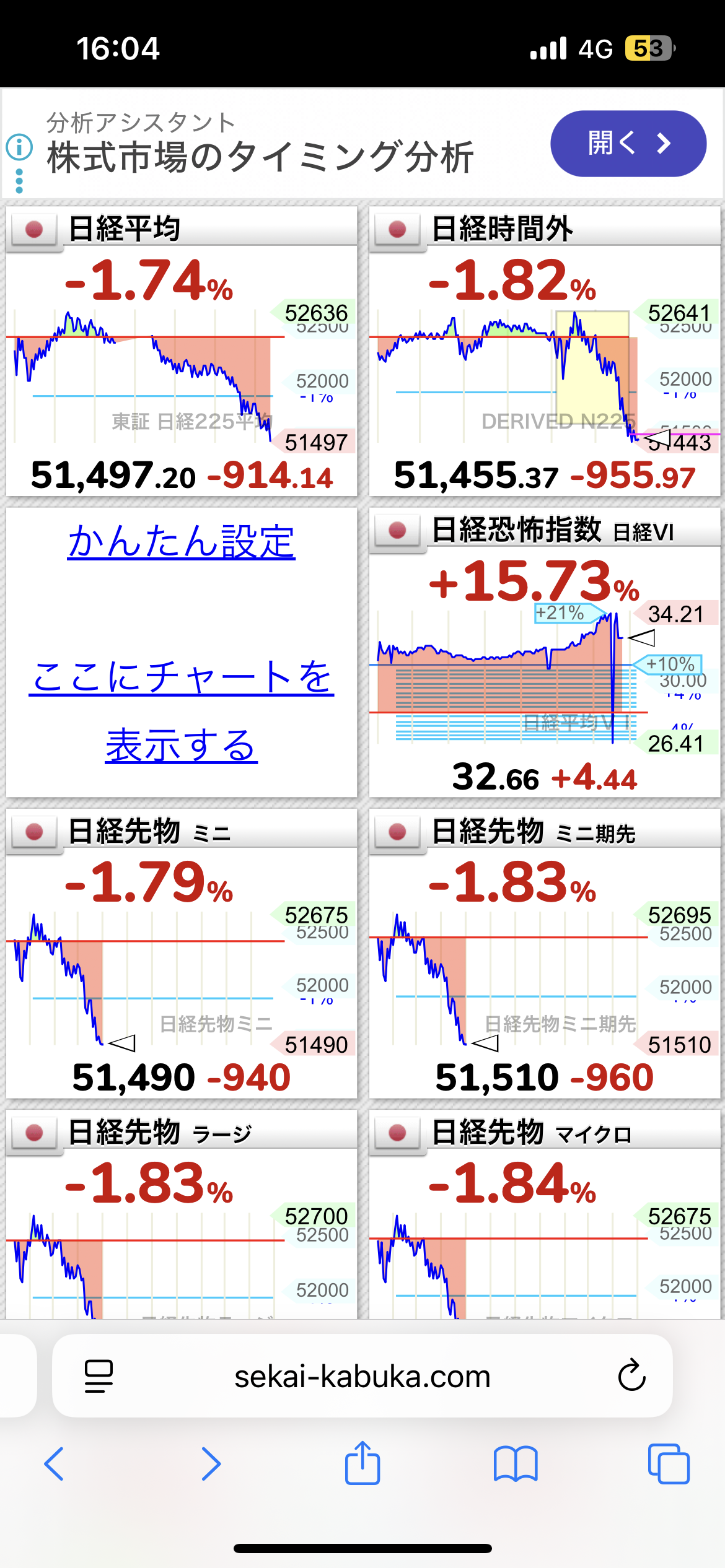Tap the sekai-kabuka.com address bar

[362, 1377]
